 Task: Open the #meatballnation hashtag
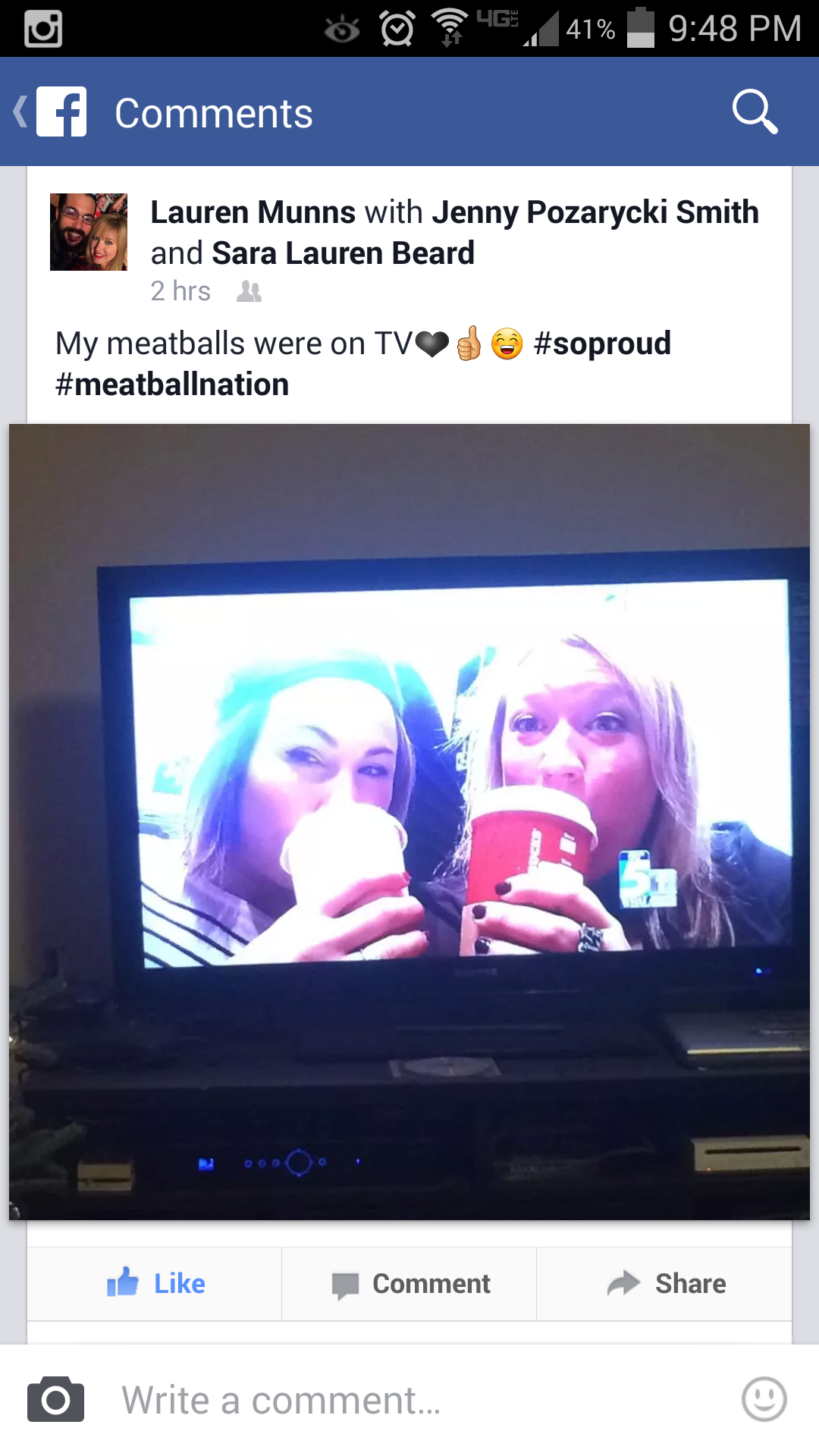(x=172, y=384)
